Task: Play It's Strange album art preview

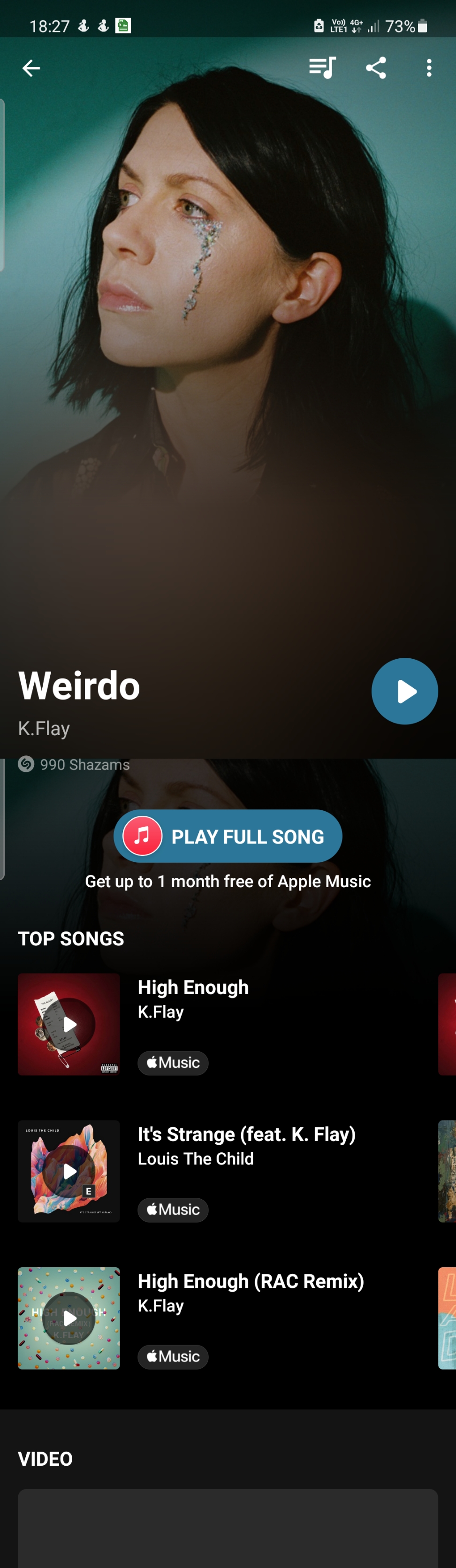Action: point(69,1171)
